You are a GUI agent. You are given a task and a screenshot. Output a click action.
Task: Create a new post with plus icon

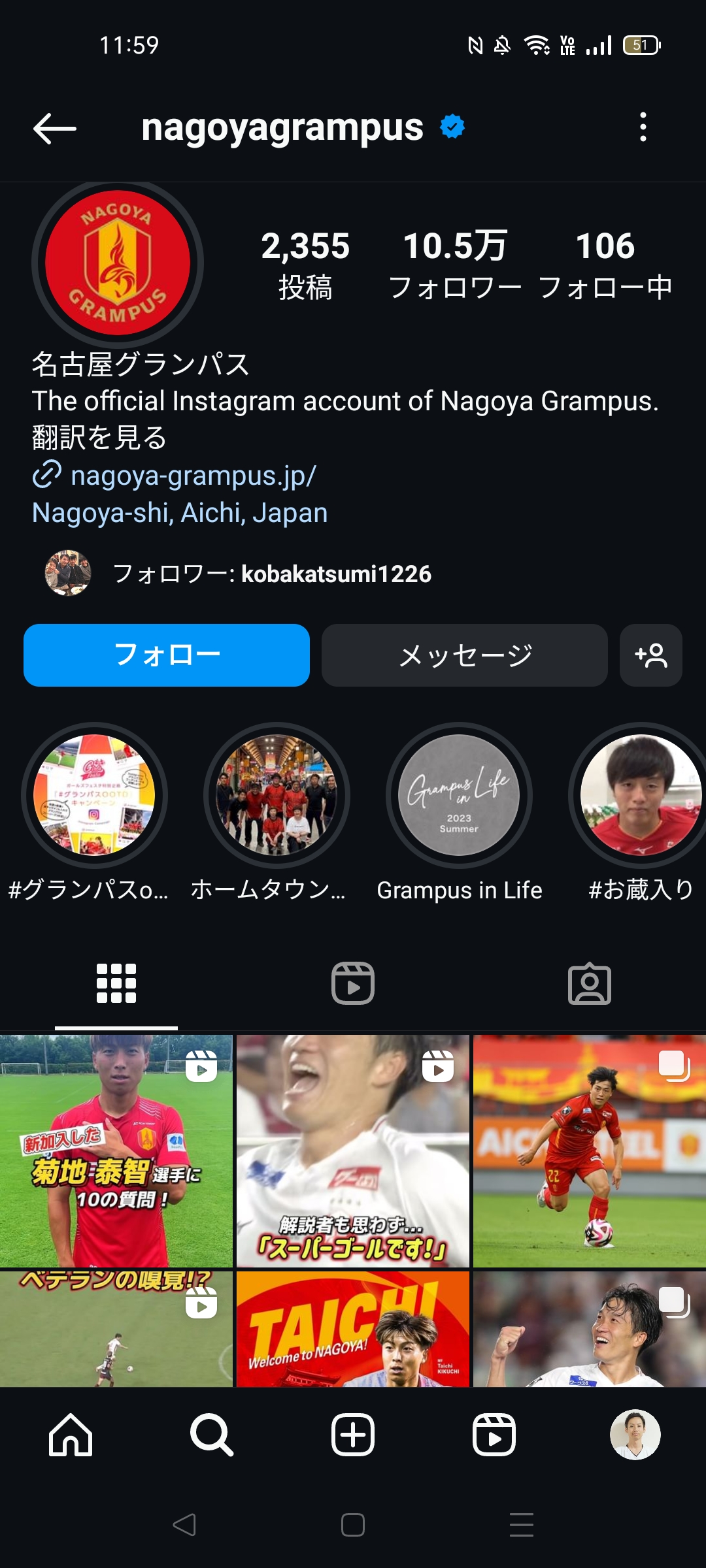[x=353, y=1435]
